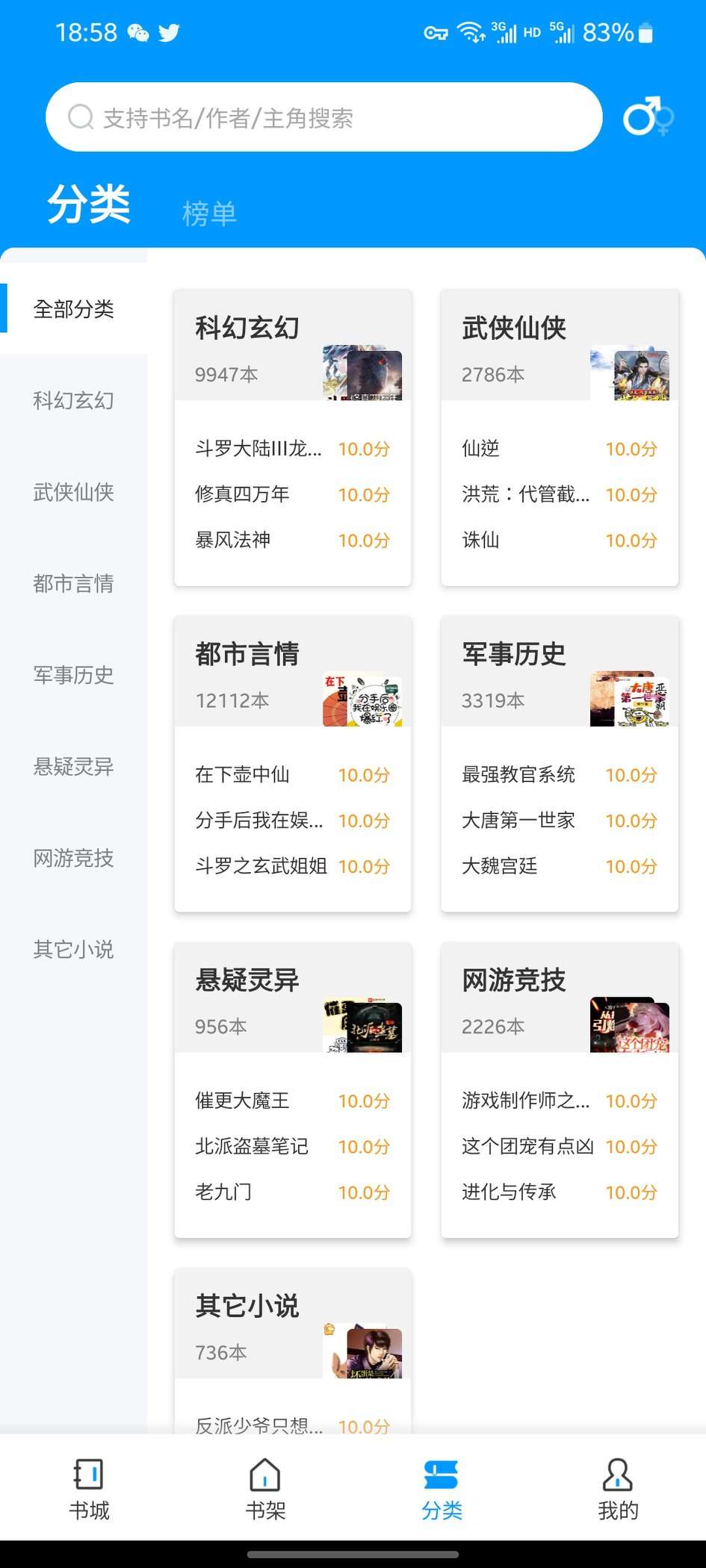706x1568 pixels.
Task: Select 科幻玄幻 in the sidebar
Action: [x=73, y=400]
